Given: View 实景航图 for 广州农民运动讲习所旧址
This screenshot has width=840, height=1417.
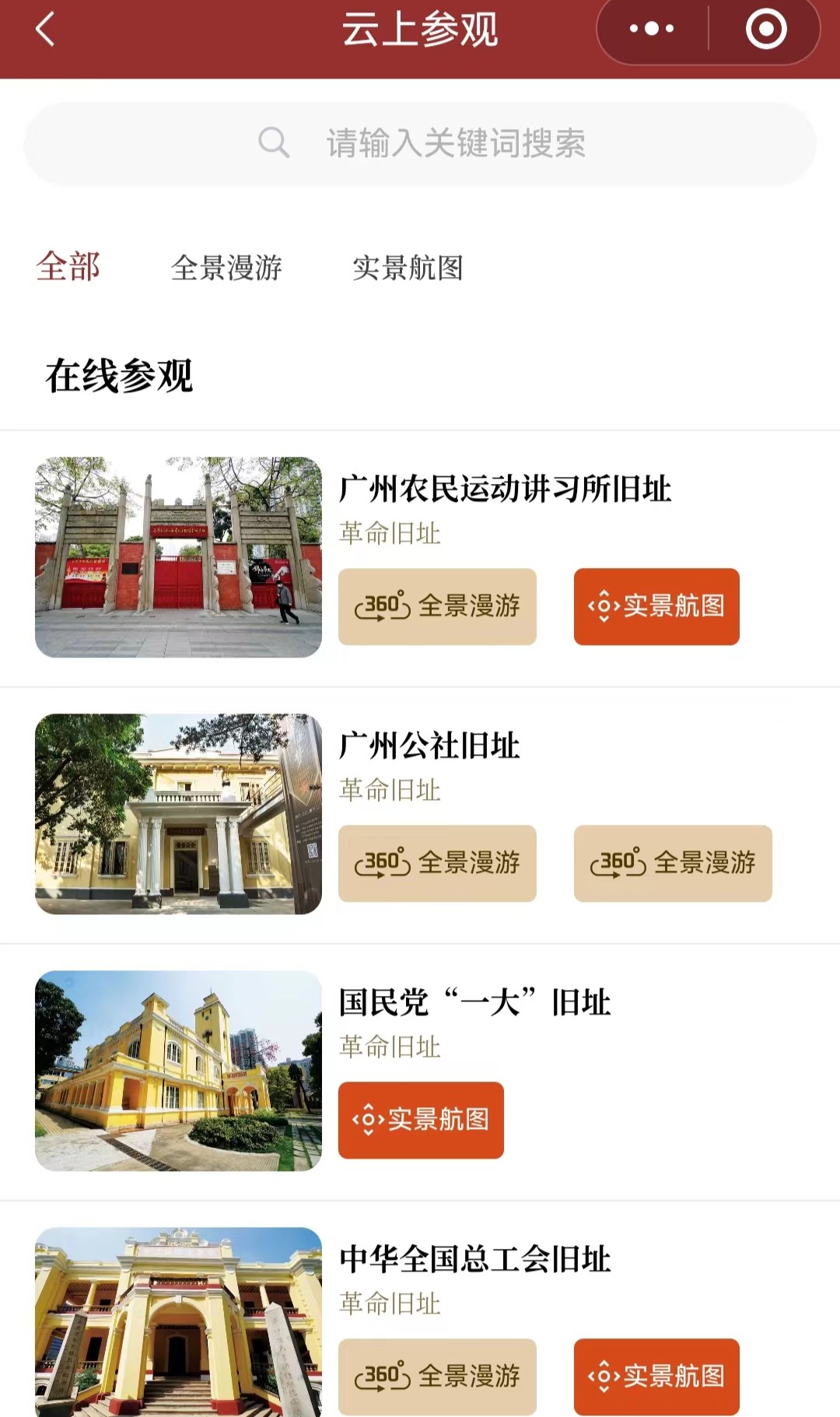Looking at the screenshot, I should [x=656, y=606].
